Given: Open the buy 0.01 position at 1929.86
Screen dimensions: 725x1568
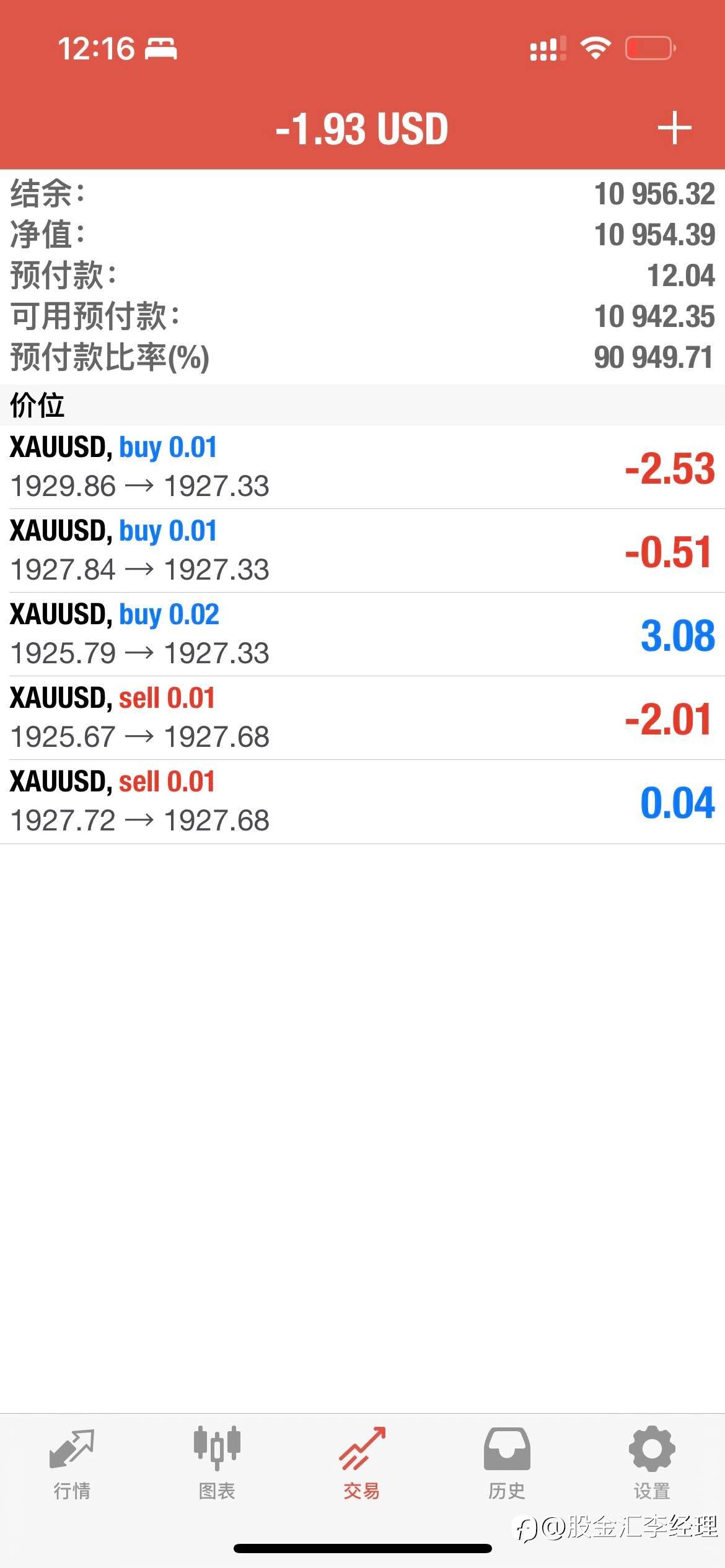Looking at the screenshot, I should pos(362,467).
